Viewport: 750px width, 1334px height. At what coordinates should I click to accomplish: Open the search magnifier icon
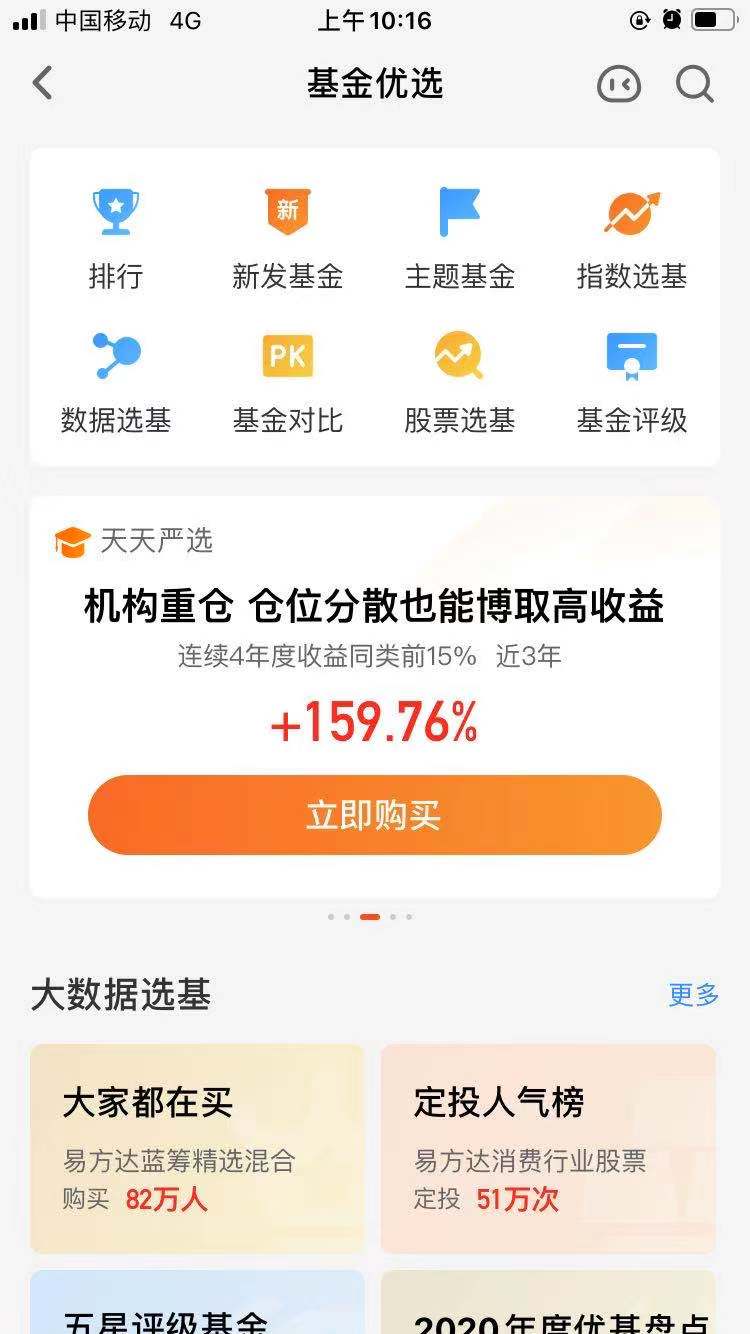point(695,84)
